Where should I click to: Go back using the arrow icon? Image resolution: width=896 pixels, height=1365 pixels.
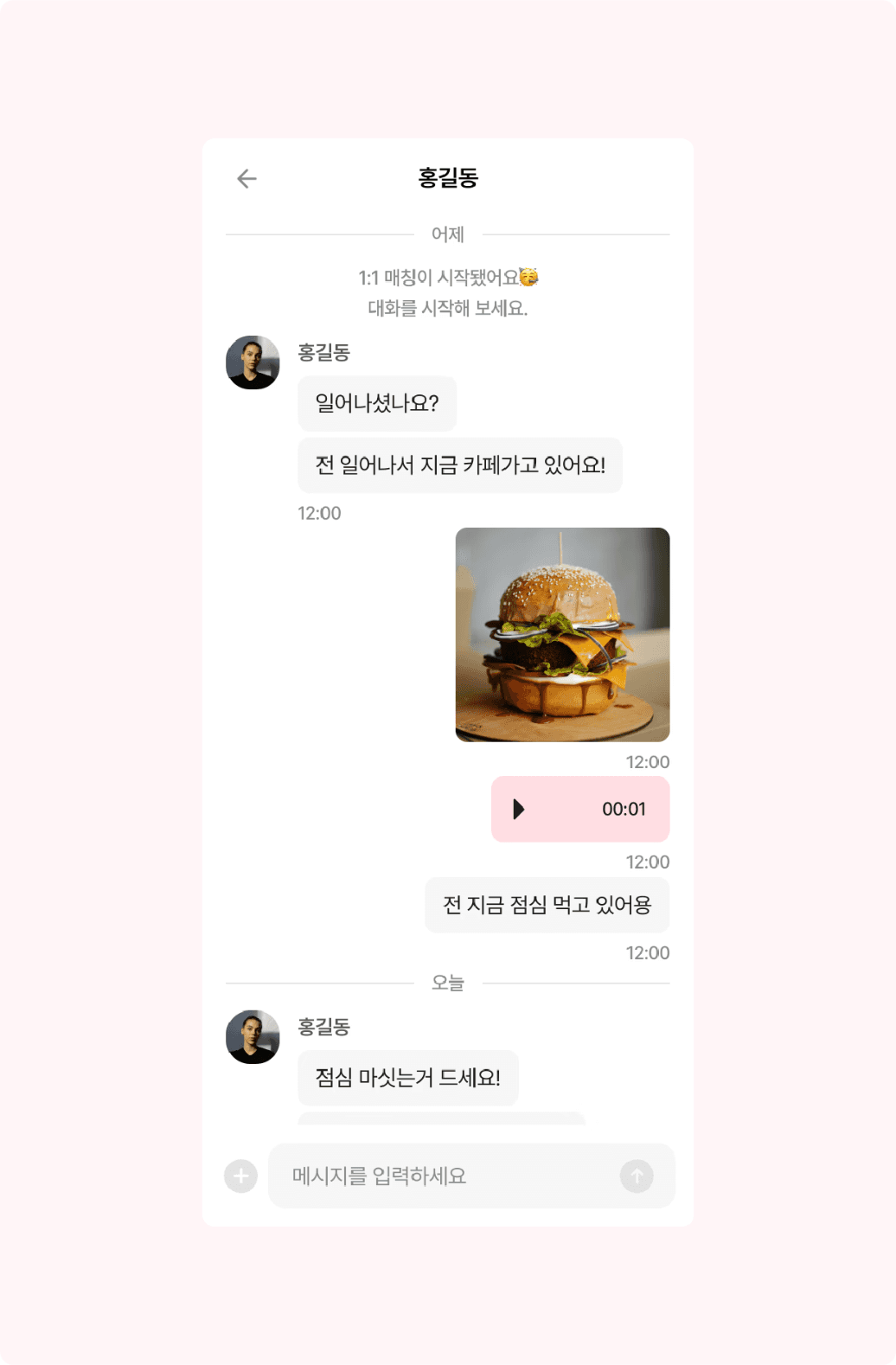click(246, 178)
